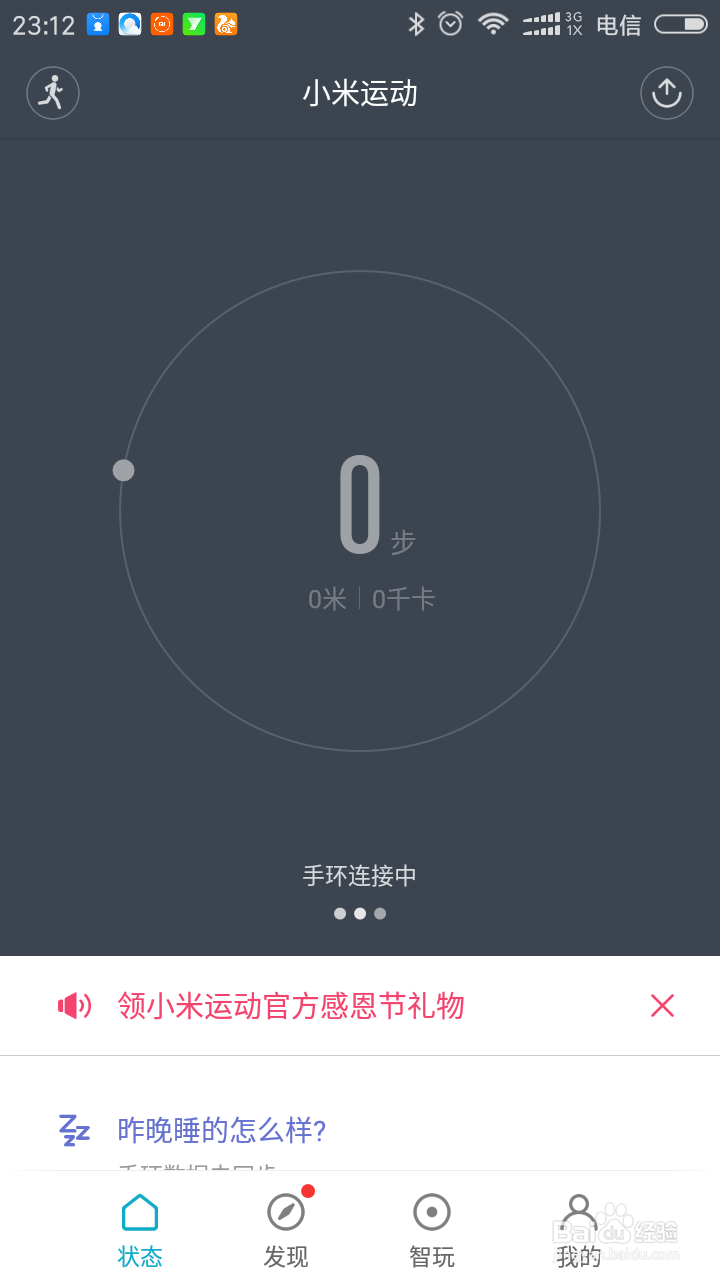Switch to the 我的 tab
Viewport: 720px width, 1280px height.
[578, 1228]
